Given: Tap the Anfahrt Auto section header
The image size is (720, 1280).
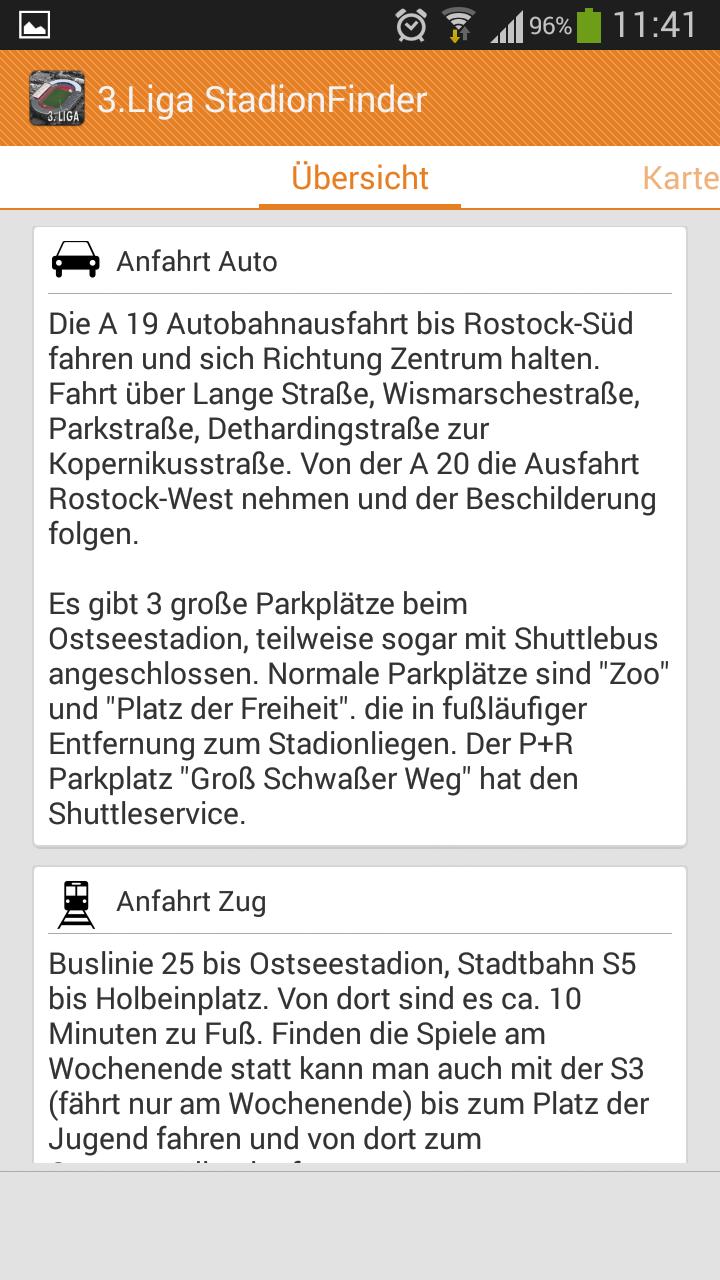Looking at the screenshot, I should (196, 261).
